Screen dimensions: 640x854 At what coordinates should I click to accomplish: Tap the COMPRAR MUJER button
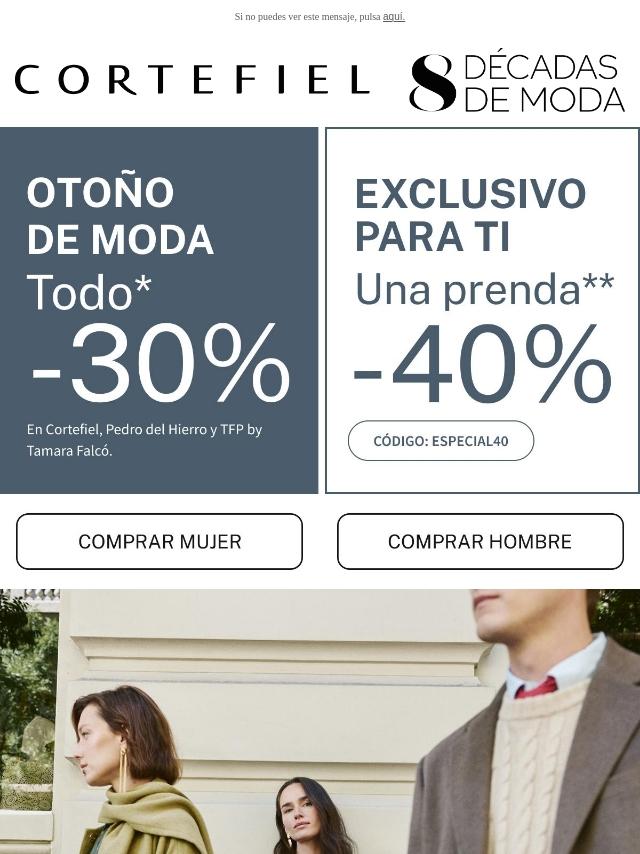click(159, 541)
